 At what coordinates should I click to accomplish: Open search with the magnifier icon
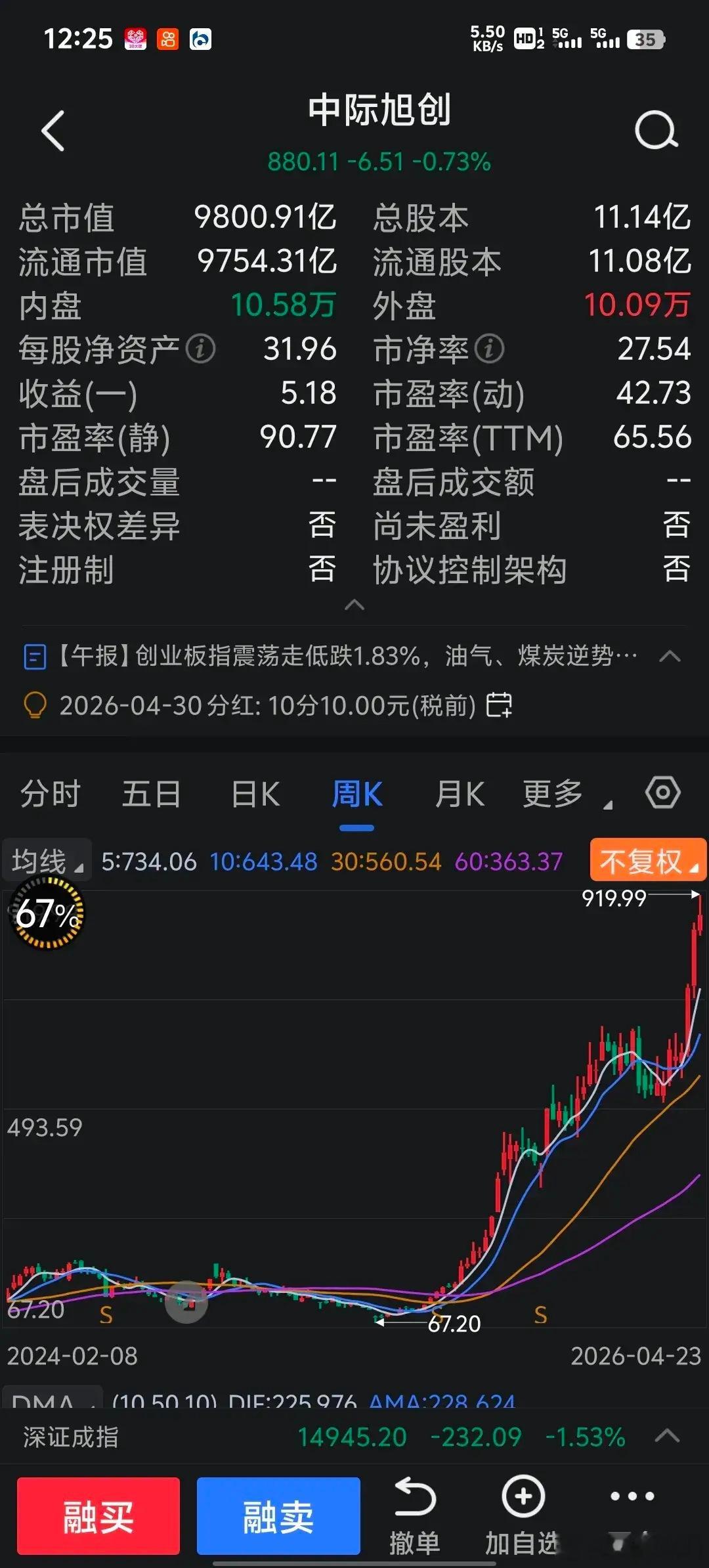click(x=656, y=131)
